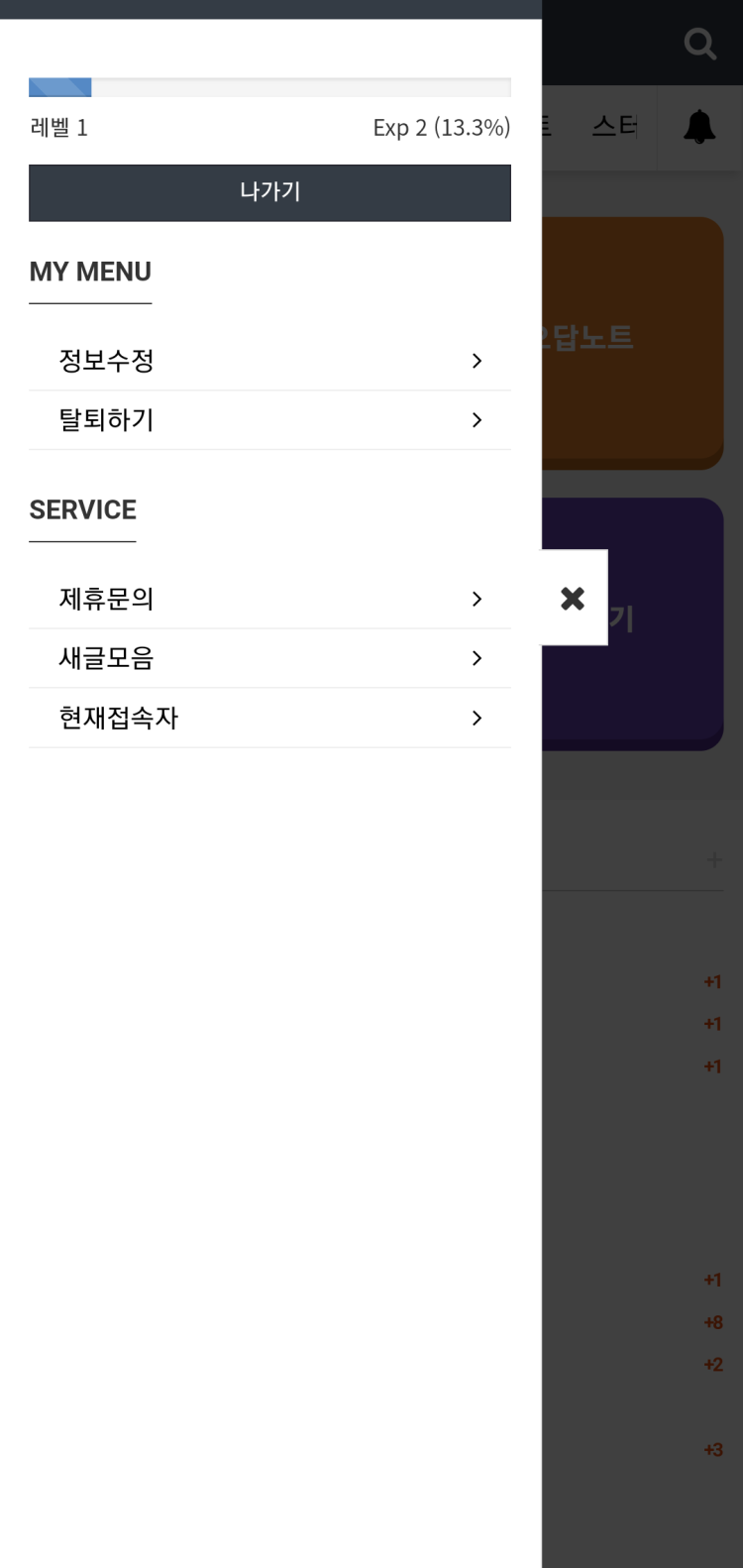Close the side drawer with X

(573, 598)
